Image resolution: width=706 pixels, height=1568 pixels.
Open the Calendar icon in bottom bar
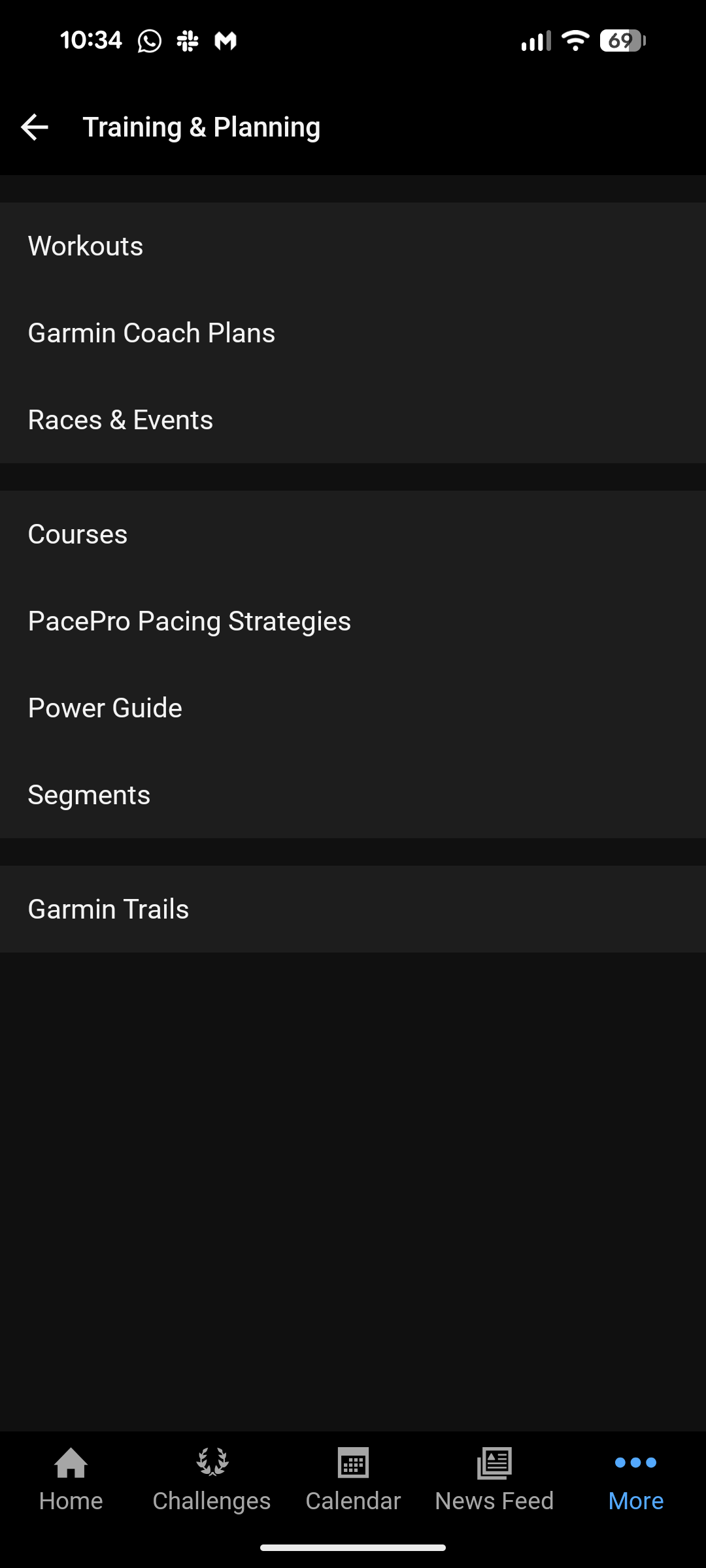(353, 1463)
